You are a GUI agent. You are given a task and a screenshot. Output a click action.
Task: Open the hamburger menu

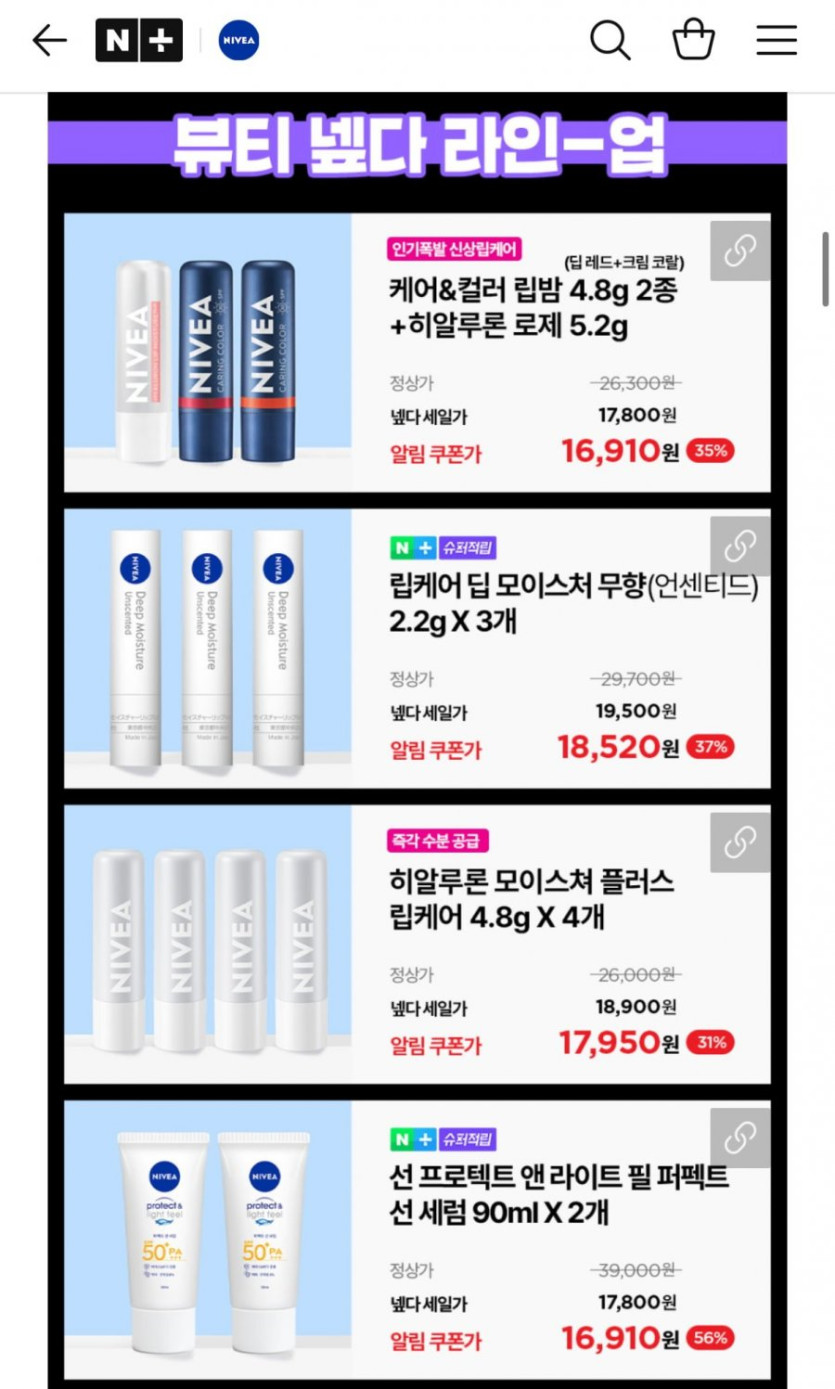[776, 41]
